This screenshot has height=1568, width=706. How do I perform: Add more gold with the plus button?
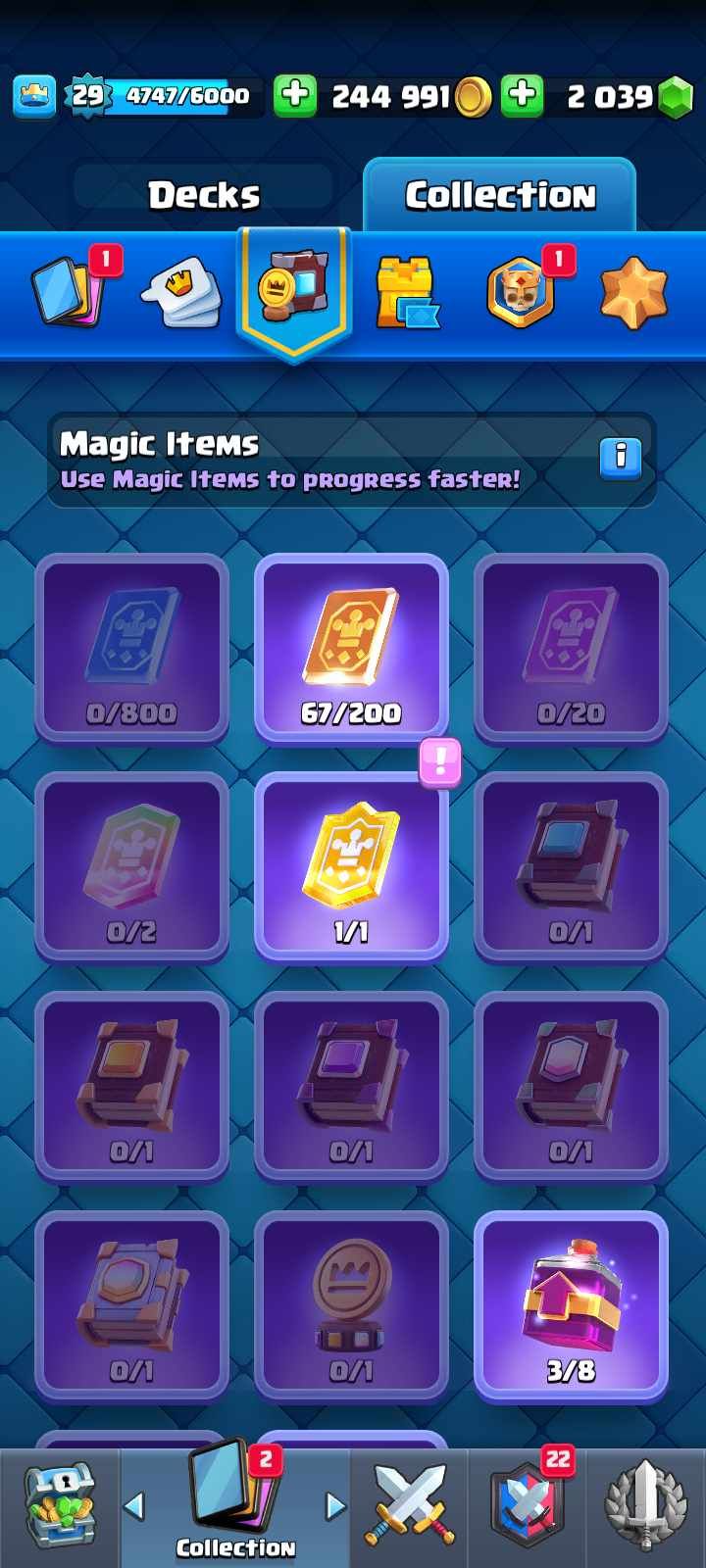pos(294,95)
